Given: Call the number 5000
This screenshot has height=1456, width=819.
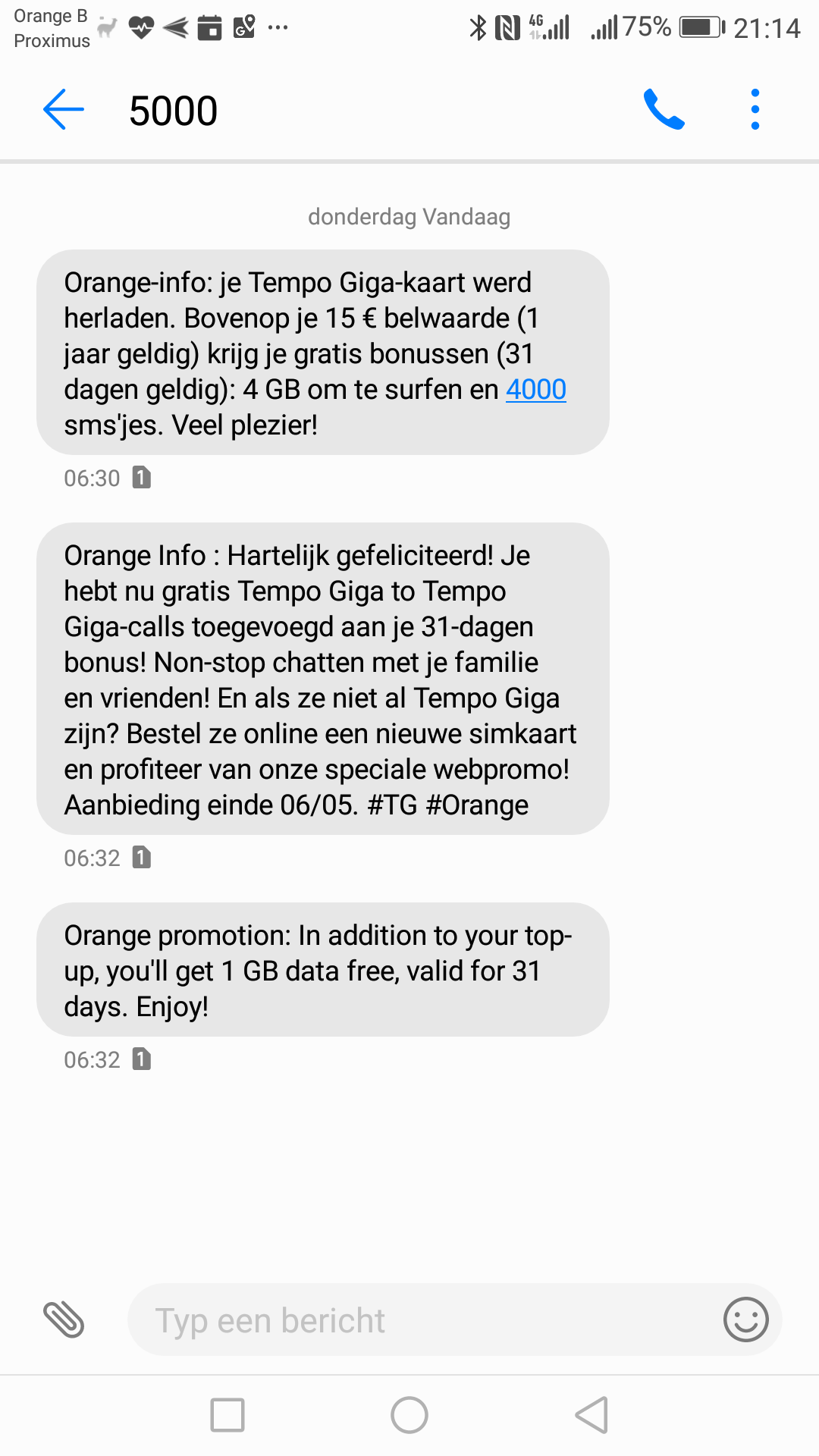Looking at the screenshot, I should 664,110.
